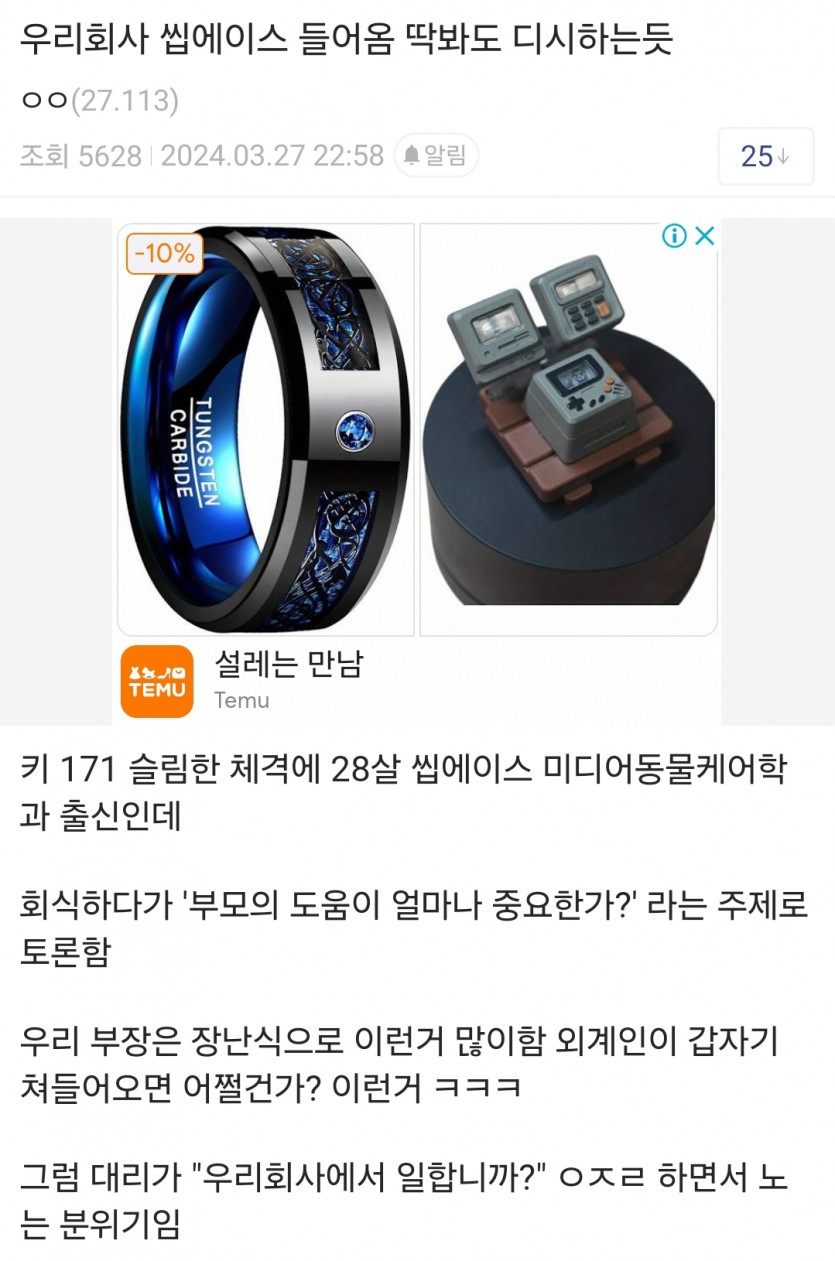Jump to the 25 comments
The height and width of the screenshot is (1261, 835).
pos(765,156)
